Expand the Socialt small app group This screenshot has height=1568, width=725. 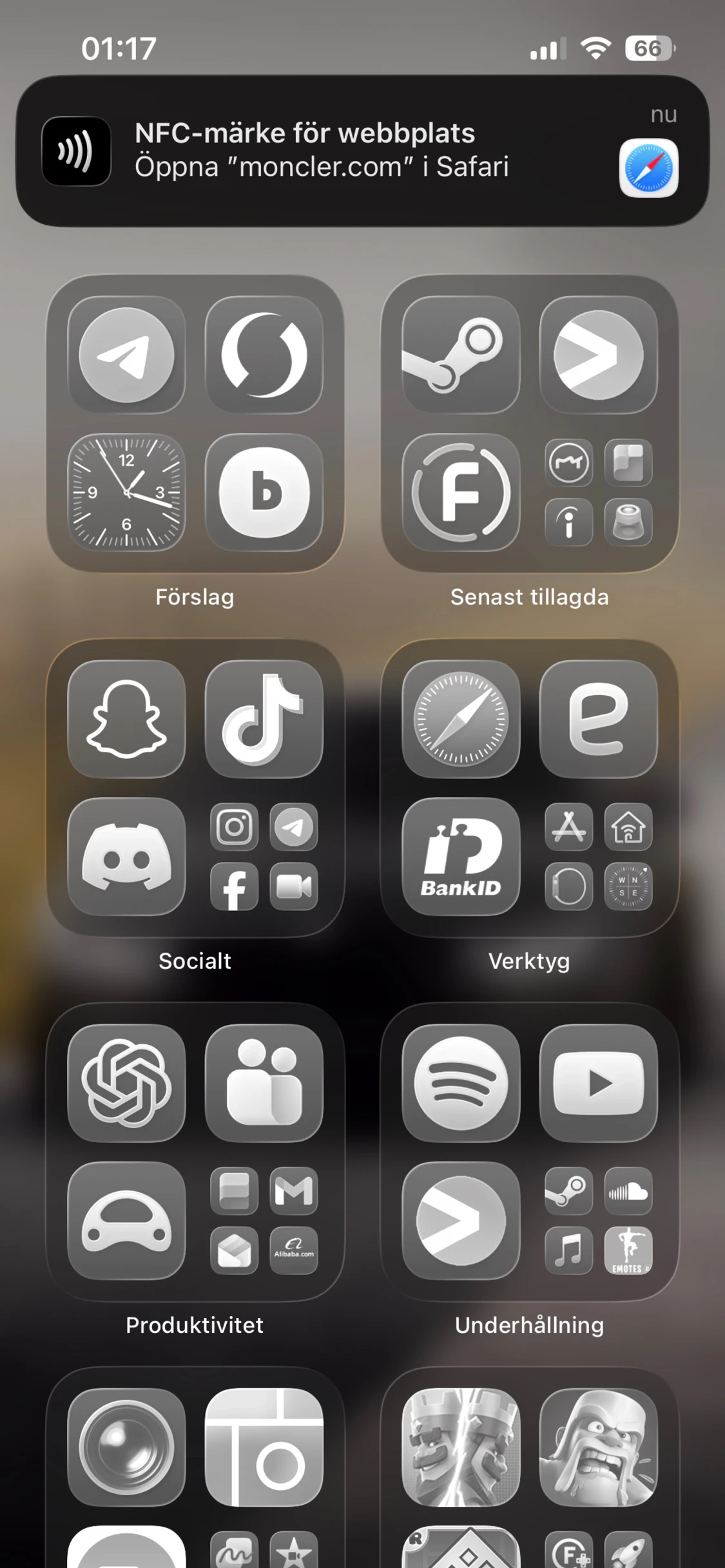click(x=264, y=857)
